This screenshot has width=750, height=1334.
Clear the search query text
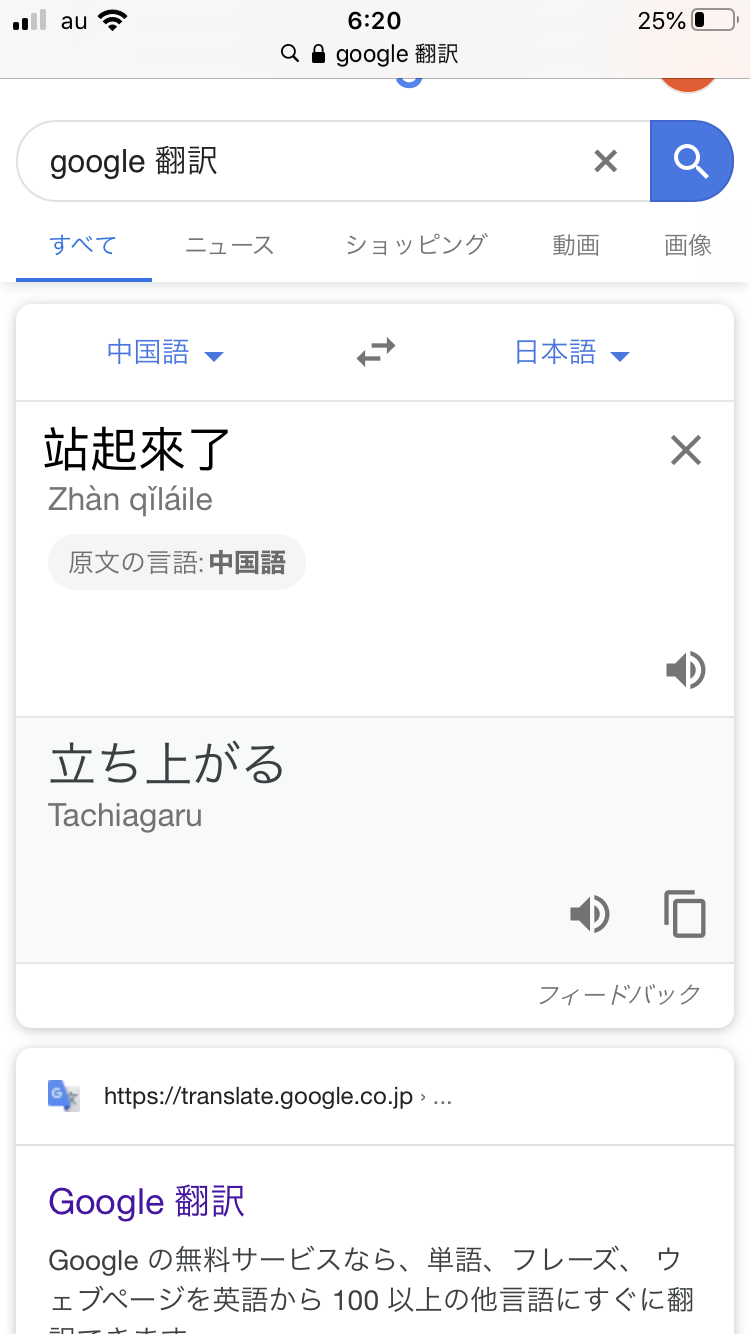coord(606,161)
